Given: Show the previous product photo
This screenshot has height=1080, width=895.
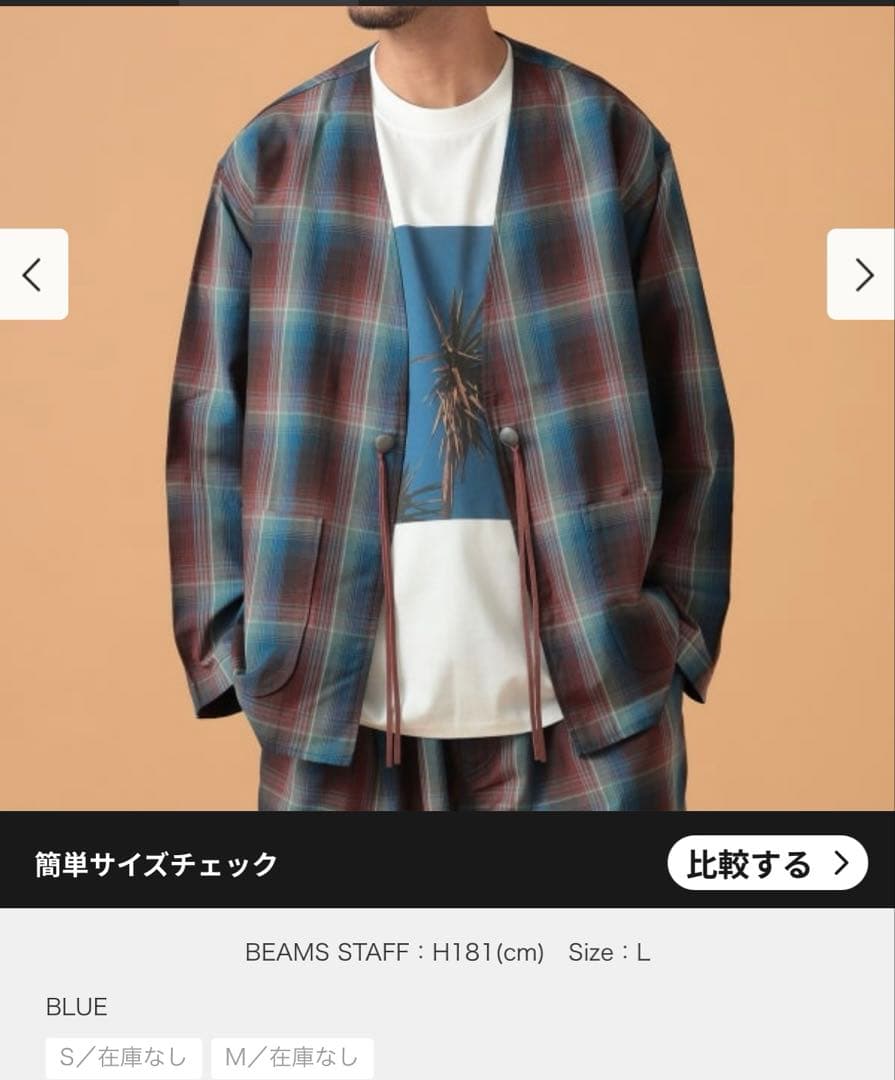Looking at the screenshot, I should pyautogui.click(x=33, y=275).
